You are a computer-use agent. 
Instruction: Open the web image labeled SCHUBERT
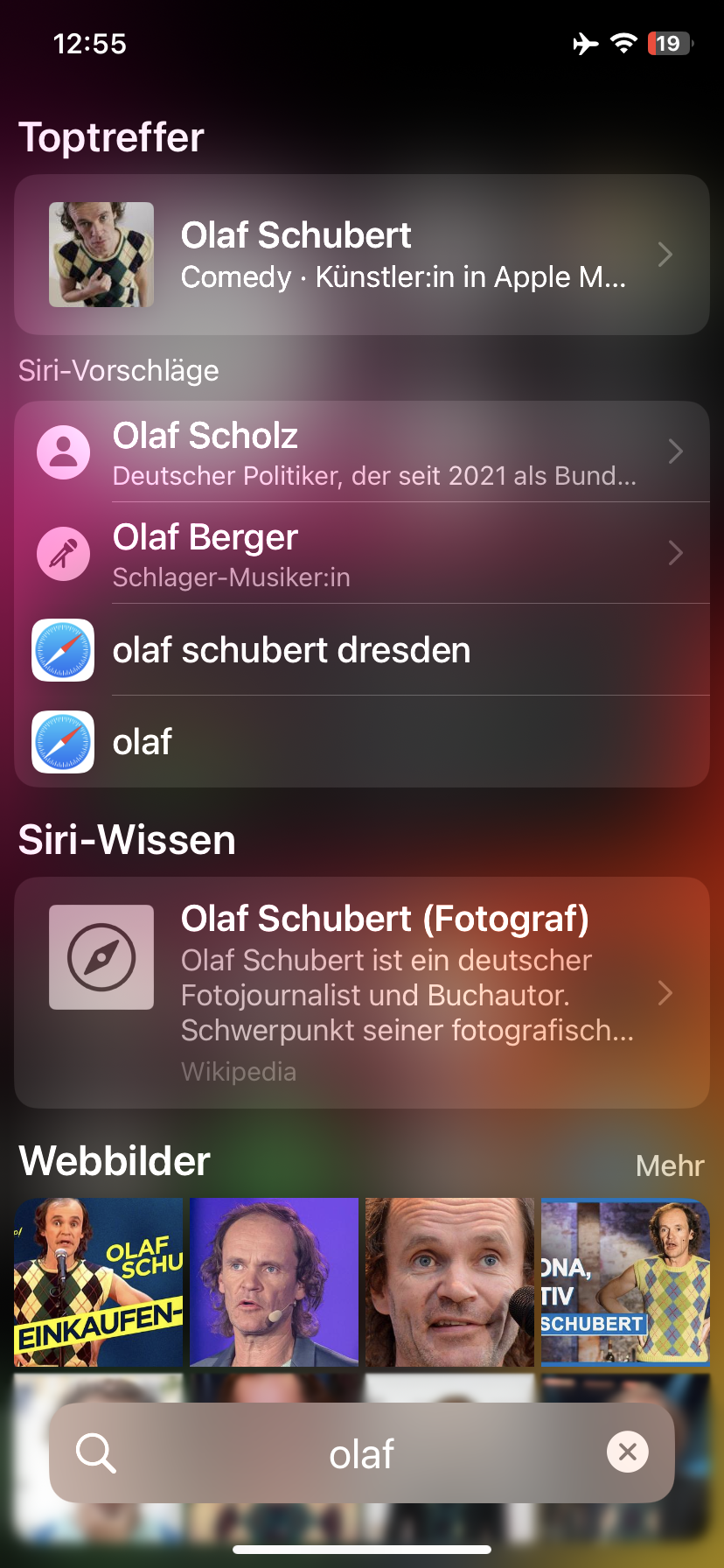pos(625,1282)
